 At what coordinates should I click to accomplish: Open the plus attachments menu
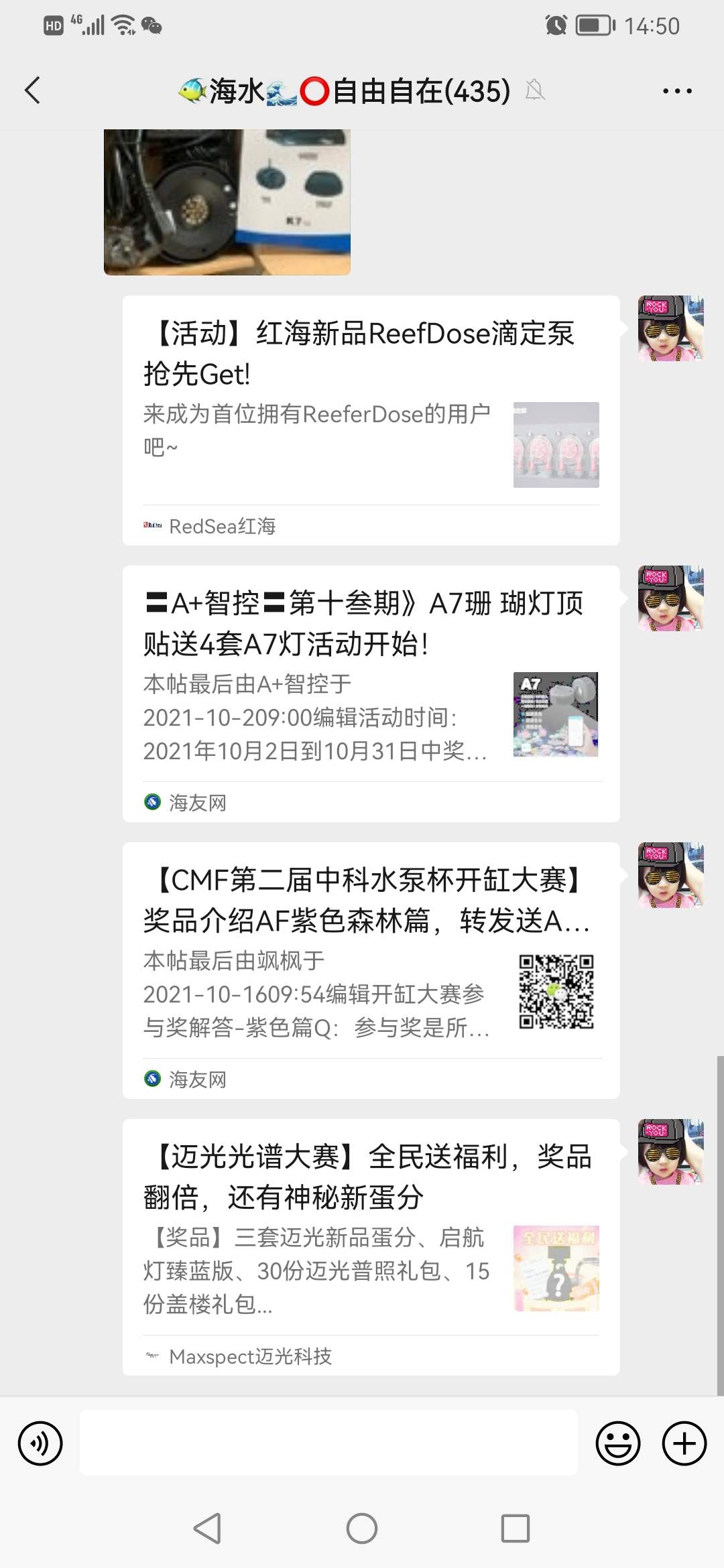(684, 1443)
